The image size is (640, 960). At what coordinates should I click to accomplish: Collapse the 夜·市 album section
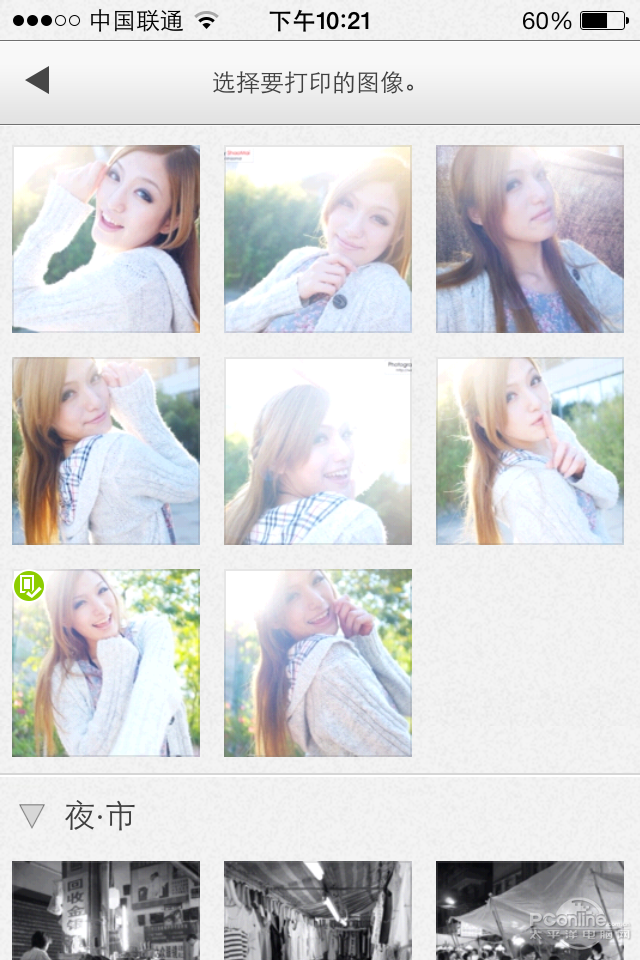click(x=33, y=816)
